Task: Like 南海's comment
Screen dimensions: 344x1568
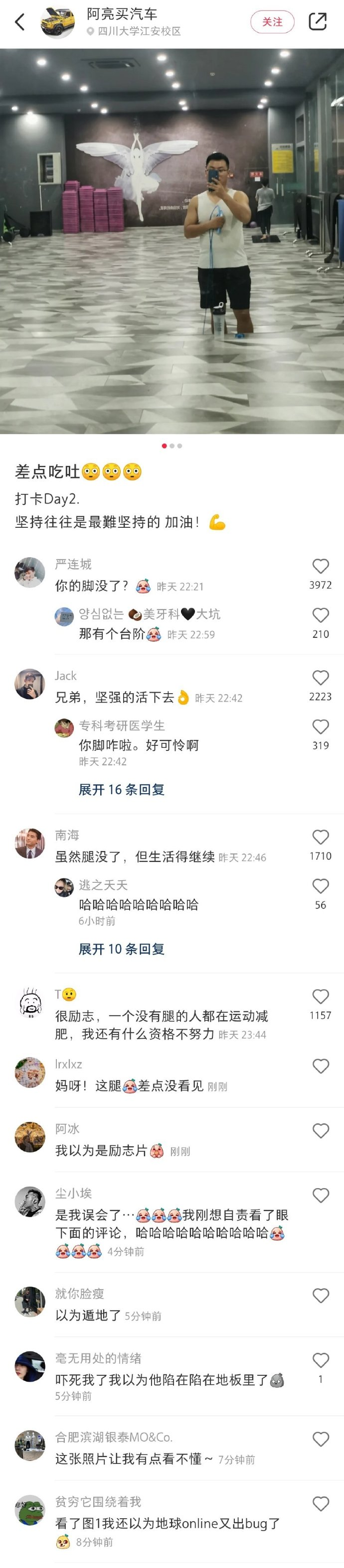Action: tap(320, 837)
